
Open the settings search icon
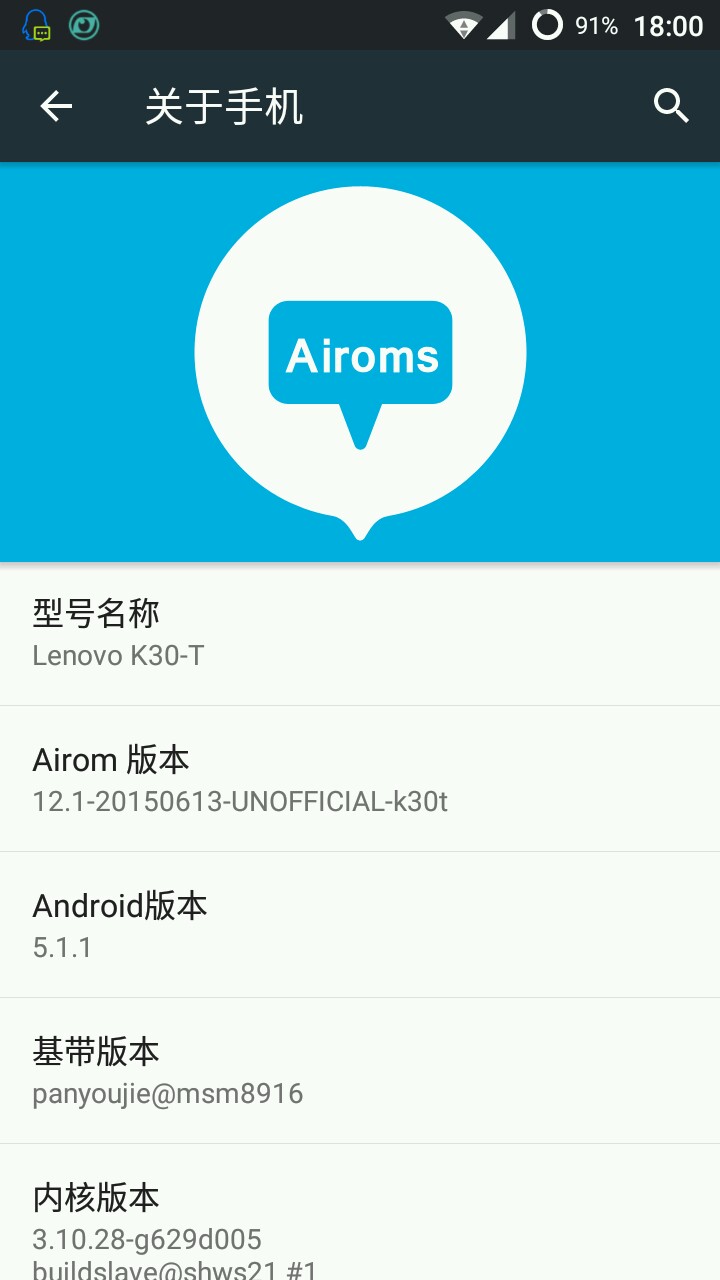click(671, 106)
